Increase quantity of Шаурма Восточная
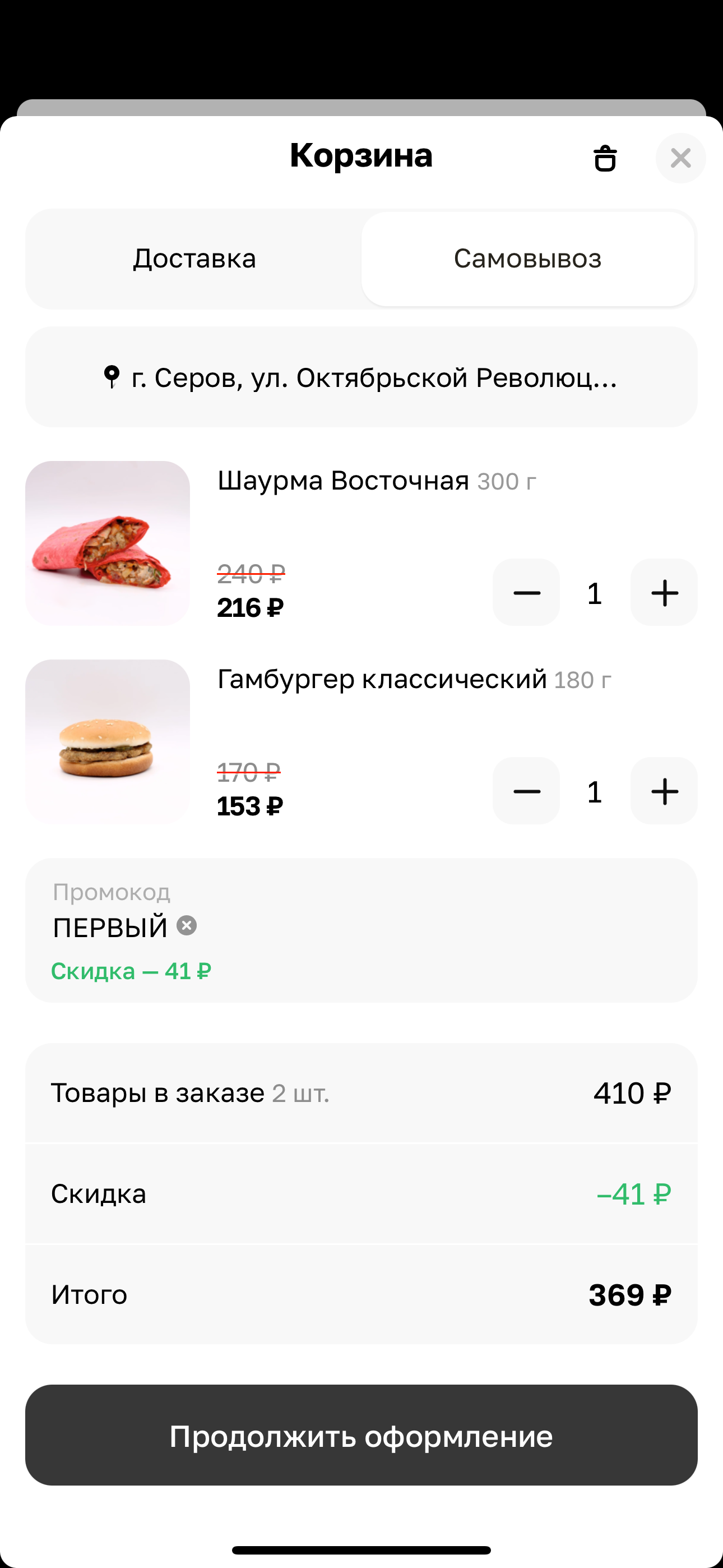 (x=664, y=593)
